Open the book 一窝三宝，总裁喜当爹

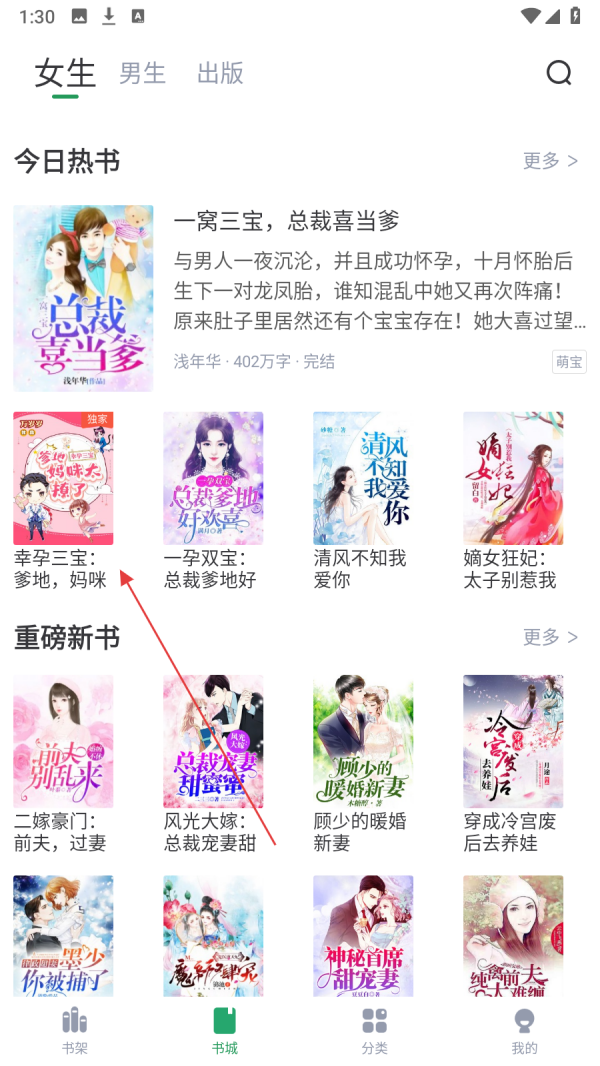[285, 221]
